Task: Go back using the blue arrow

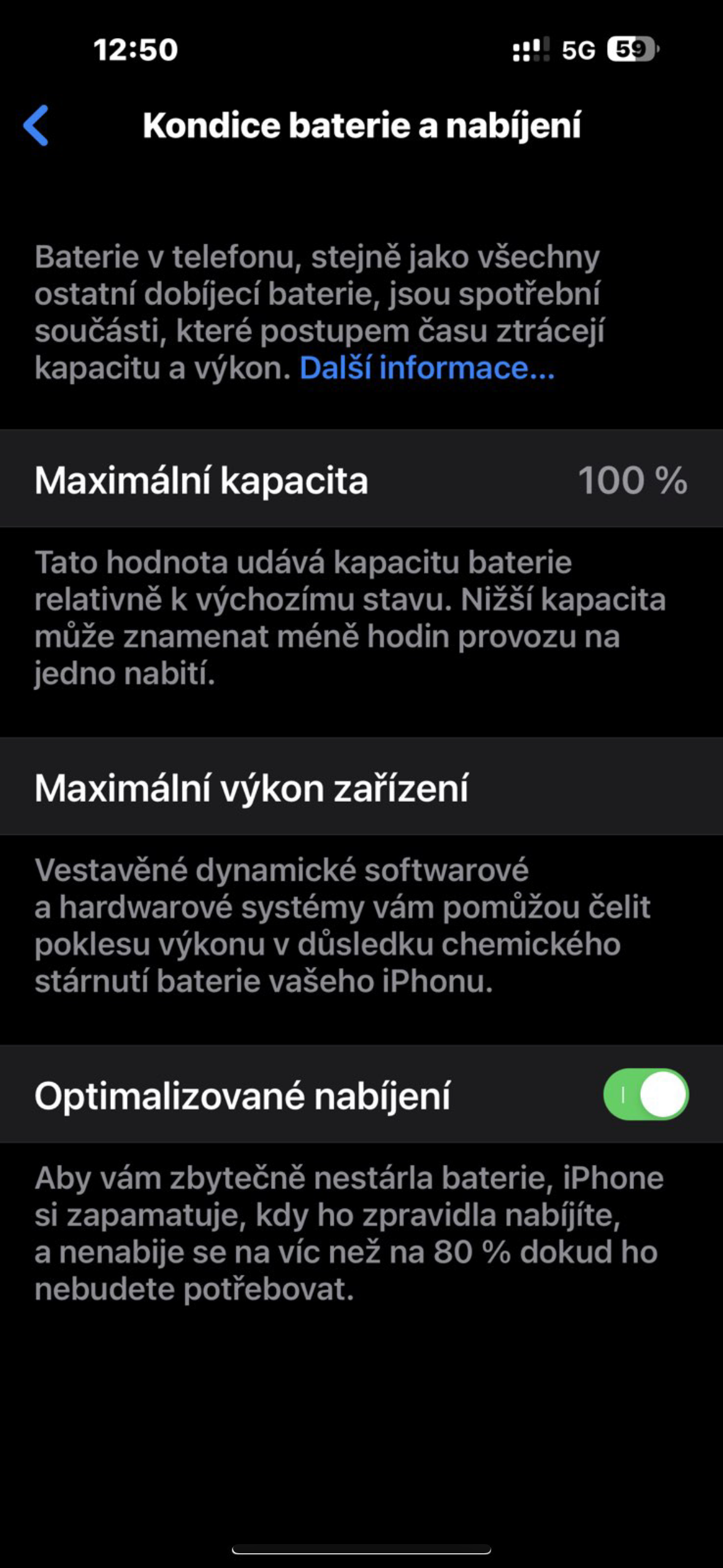Action: click(x=36, y=125)
